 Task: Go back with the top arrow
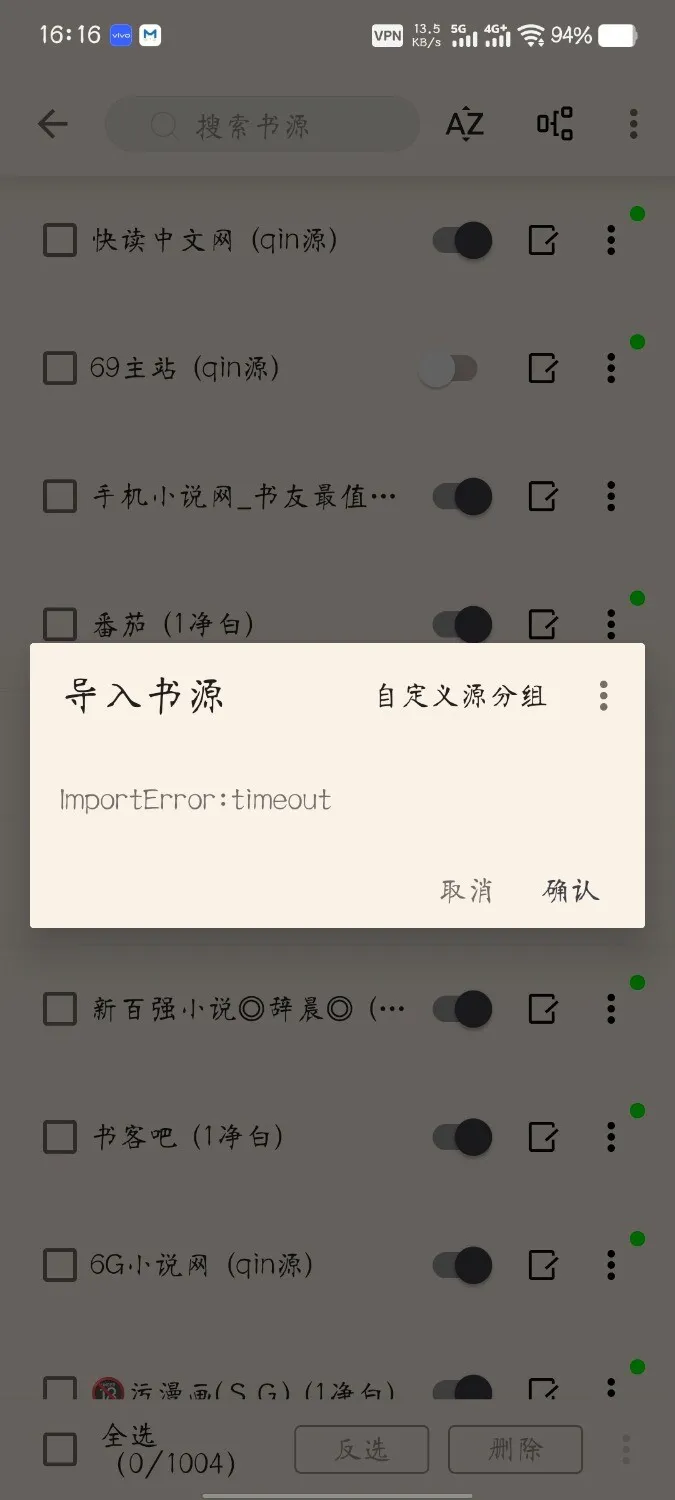[x=52, y=124]
